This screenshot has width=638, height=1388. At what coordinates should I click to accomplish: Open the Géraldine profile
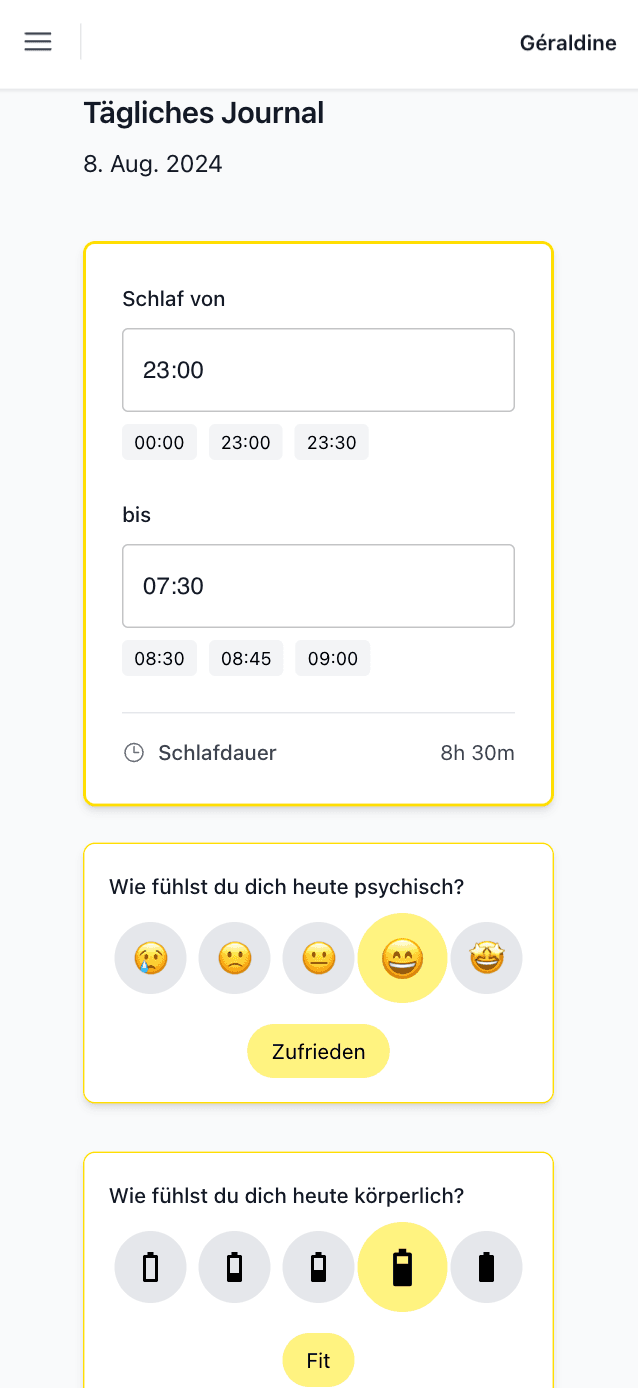[x=568, y=43]
